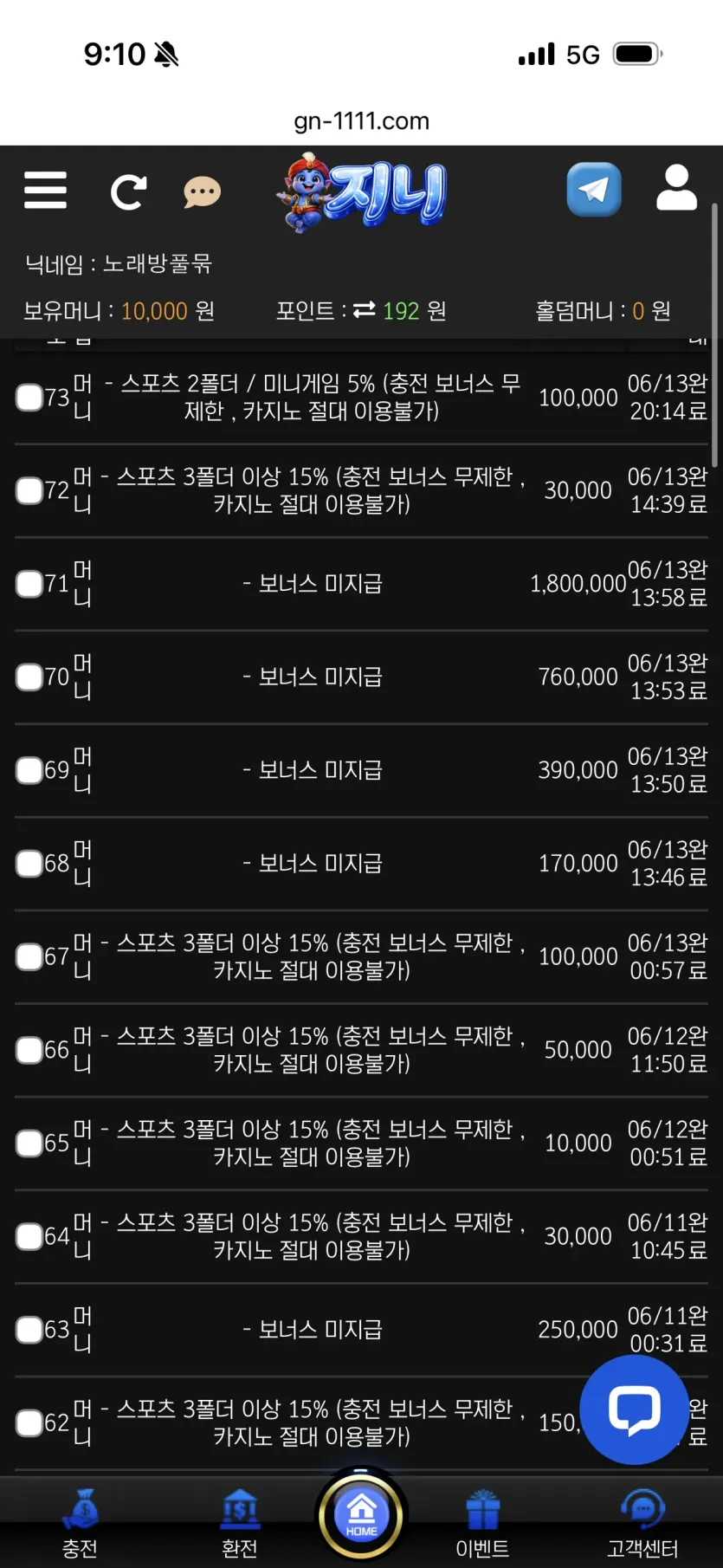This screenshot has width=723, height=1568.
Task: Tap the HOME button
Action: coord(361,1515)
